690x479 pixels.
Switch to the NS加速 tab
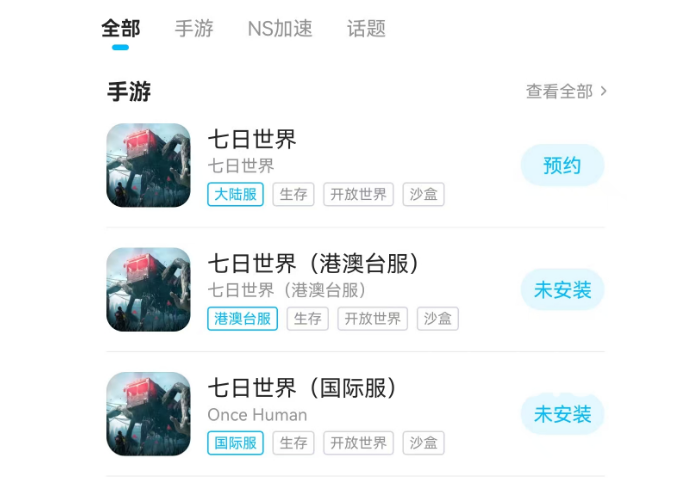[x=280, y=29]
